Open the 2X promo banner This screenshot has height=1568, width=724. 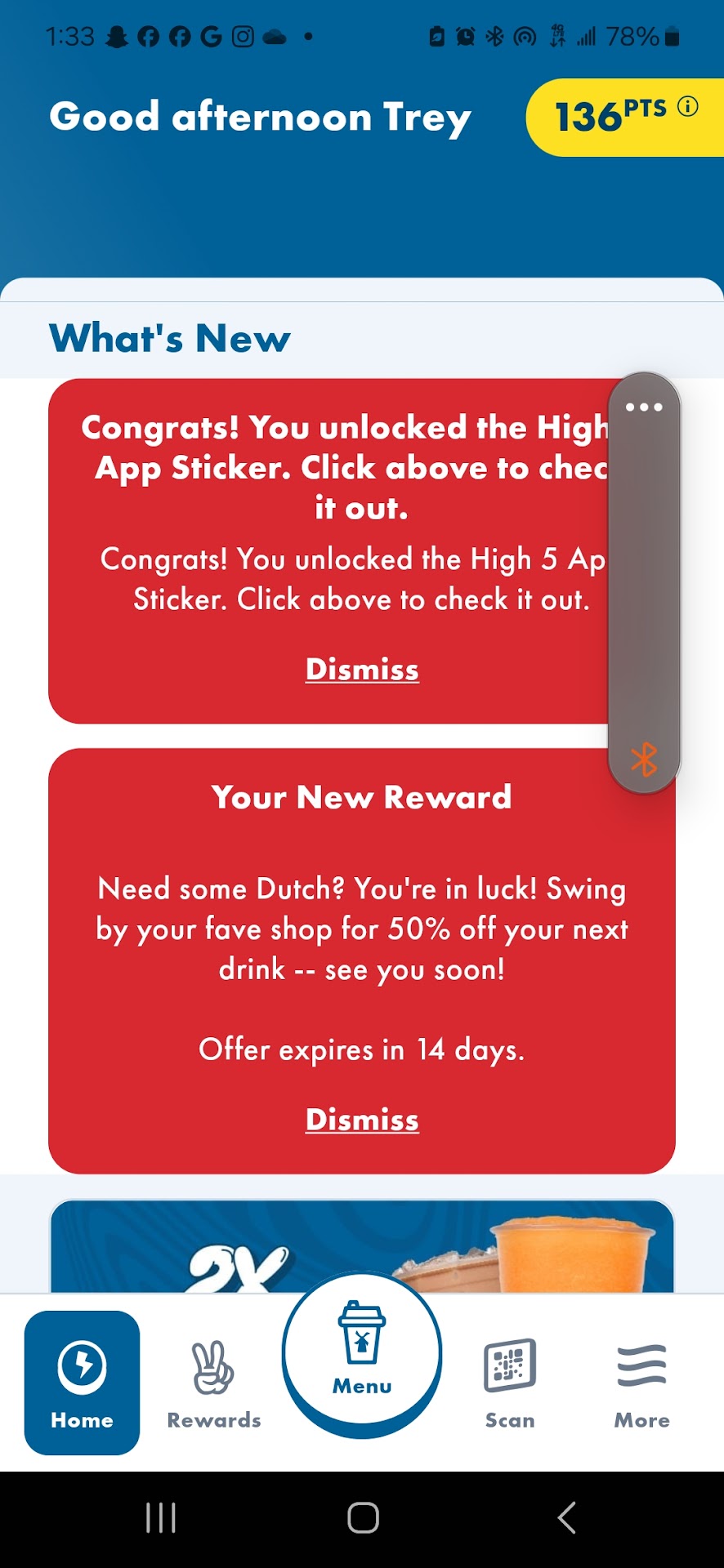coord(362,1248)
